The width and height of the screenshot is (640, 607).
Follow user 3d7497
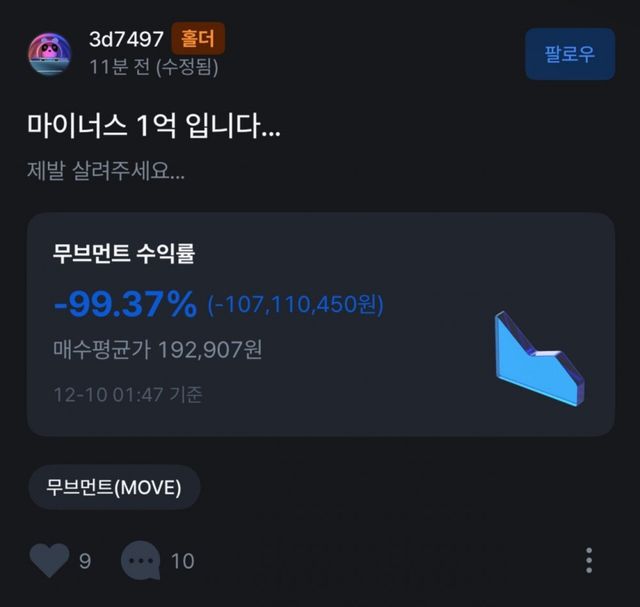[x=570, y=54]
